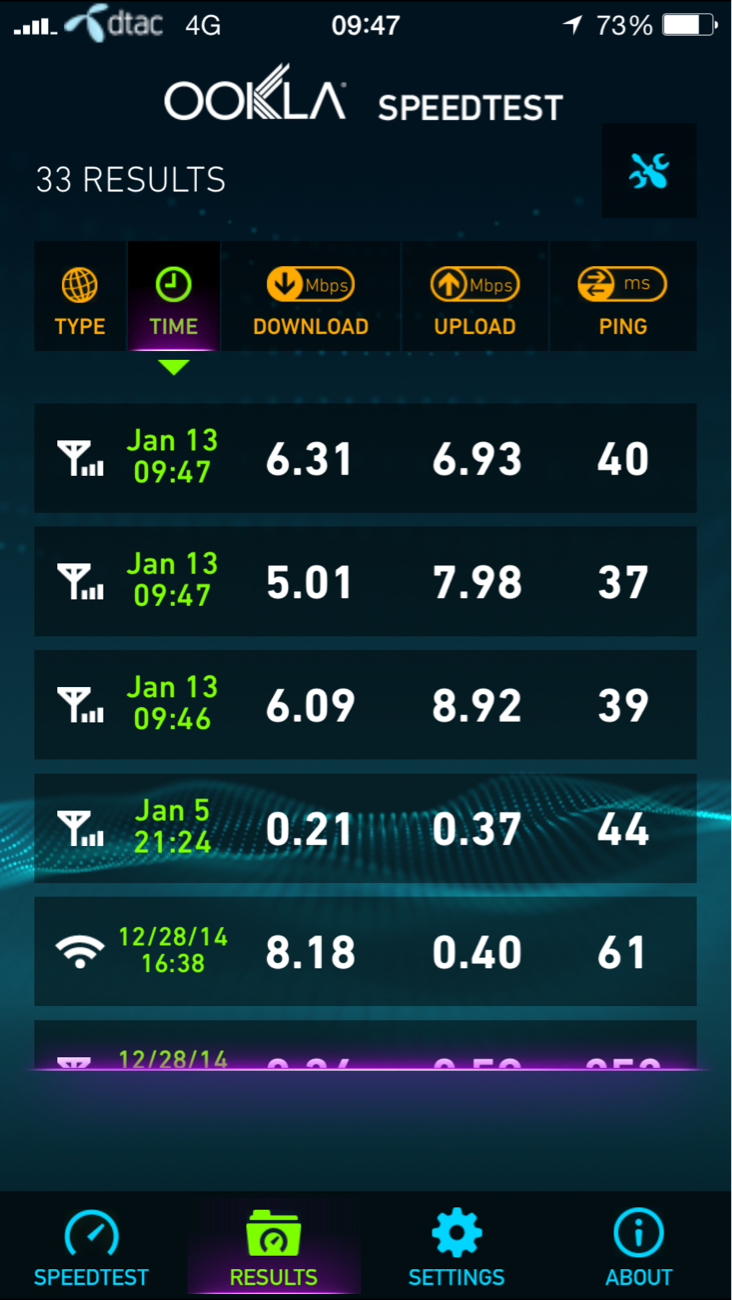Open the 12/28/14 16:38 Wi-Fi result

365,952
